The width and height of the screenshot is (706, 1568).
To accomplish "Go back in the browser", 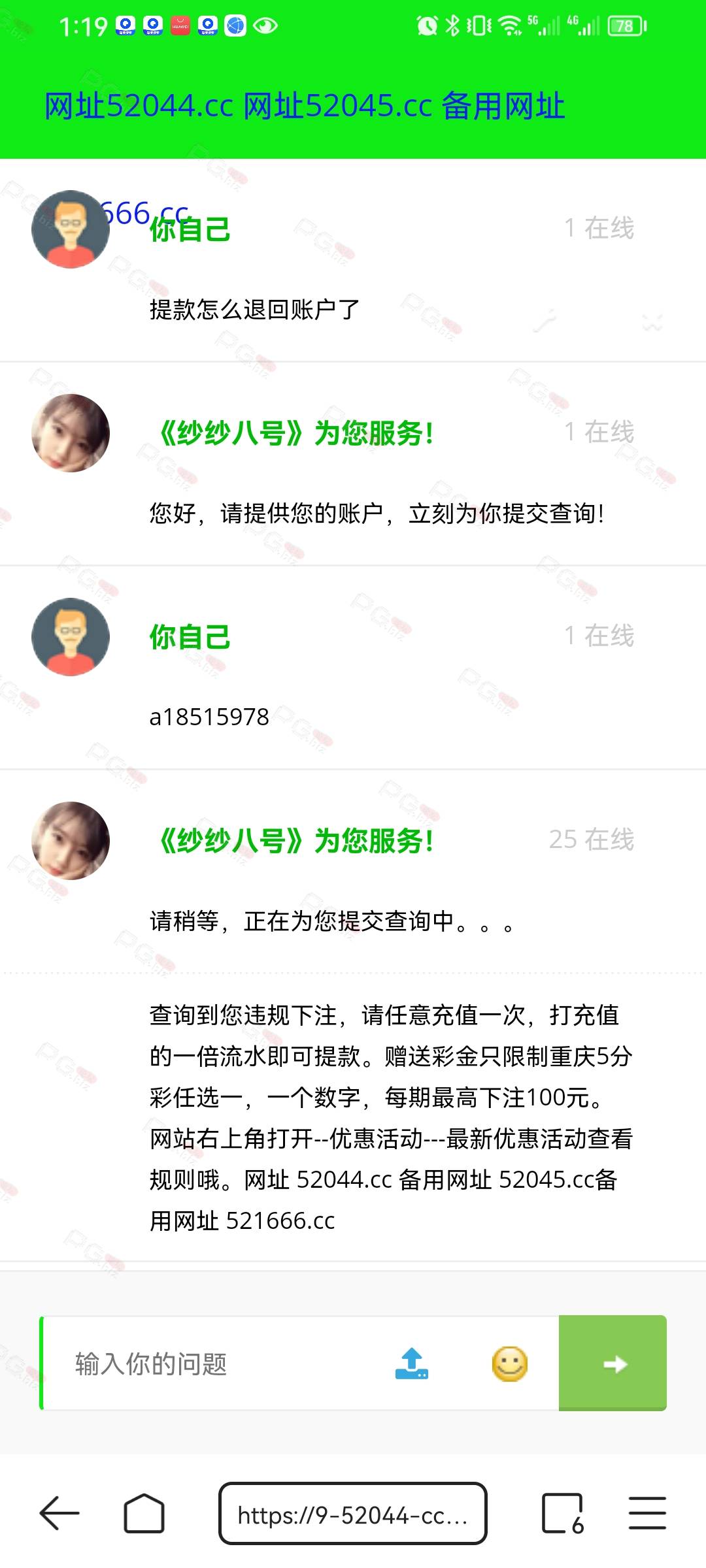I will click(59, 1513).
